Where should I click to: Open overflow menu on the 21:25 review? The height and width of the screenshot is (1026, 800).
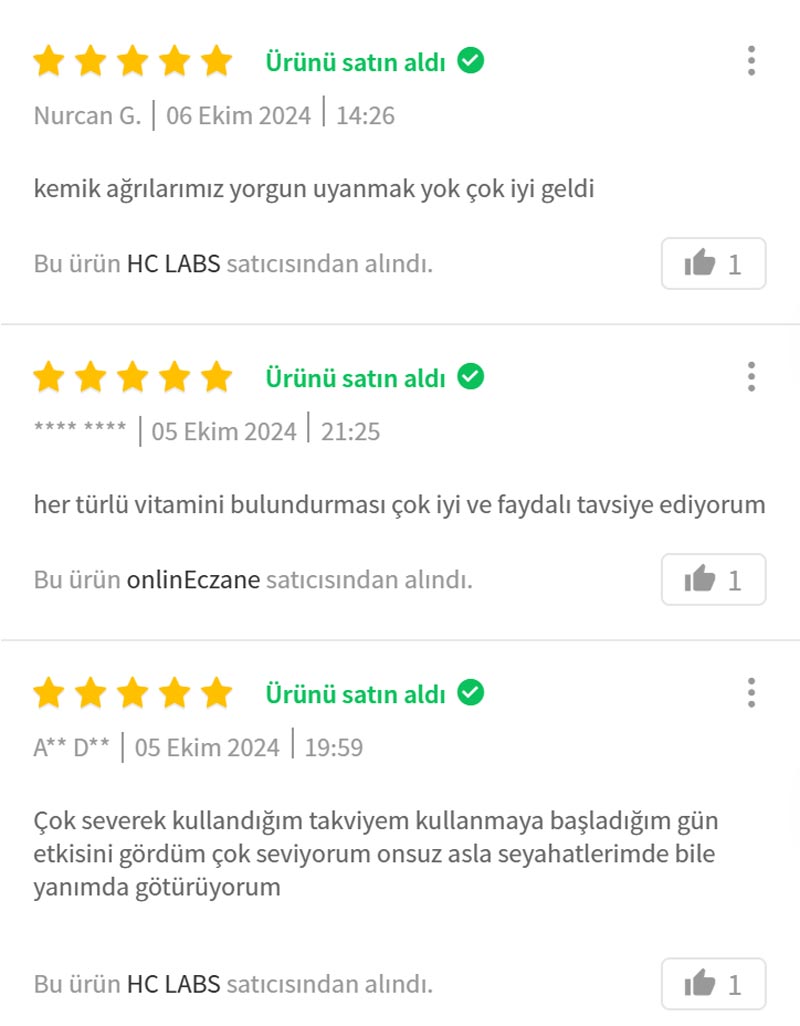(x=751, y=377)
